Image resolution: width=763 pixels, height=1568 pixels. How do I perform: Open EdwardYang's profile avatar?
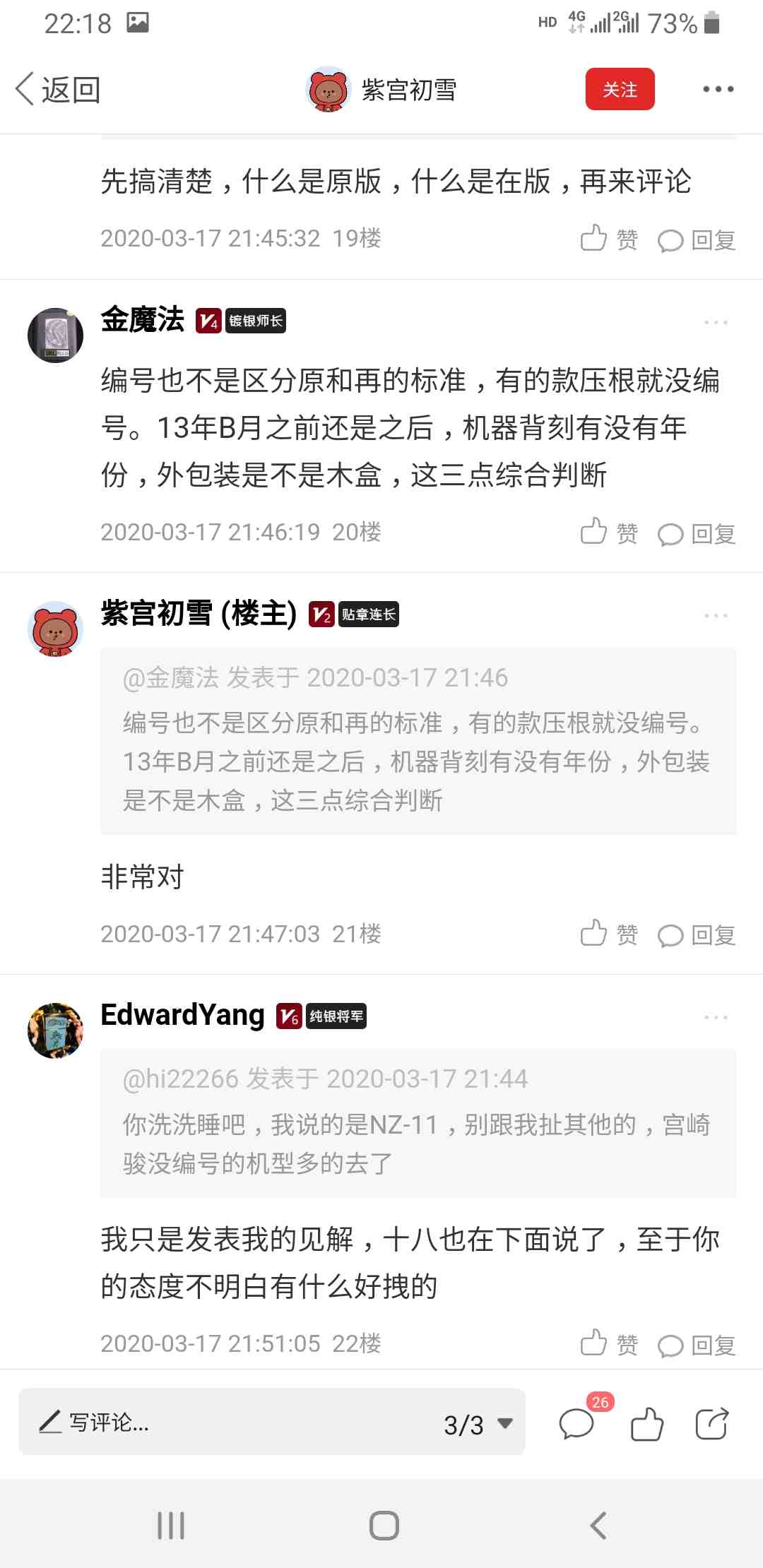tap(55, 1030)
